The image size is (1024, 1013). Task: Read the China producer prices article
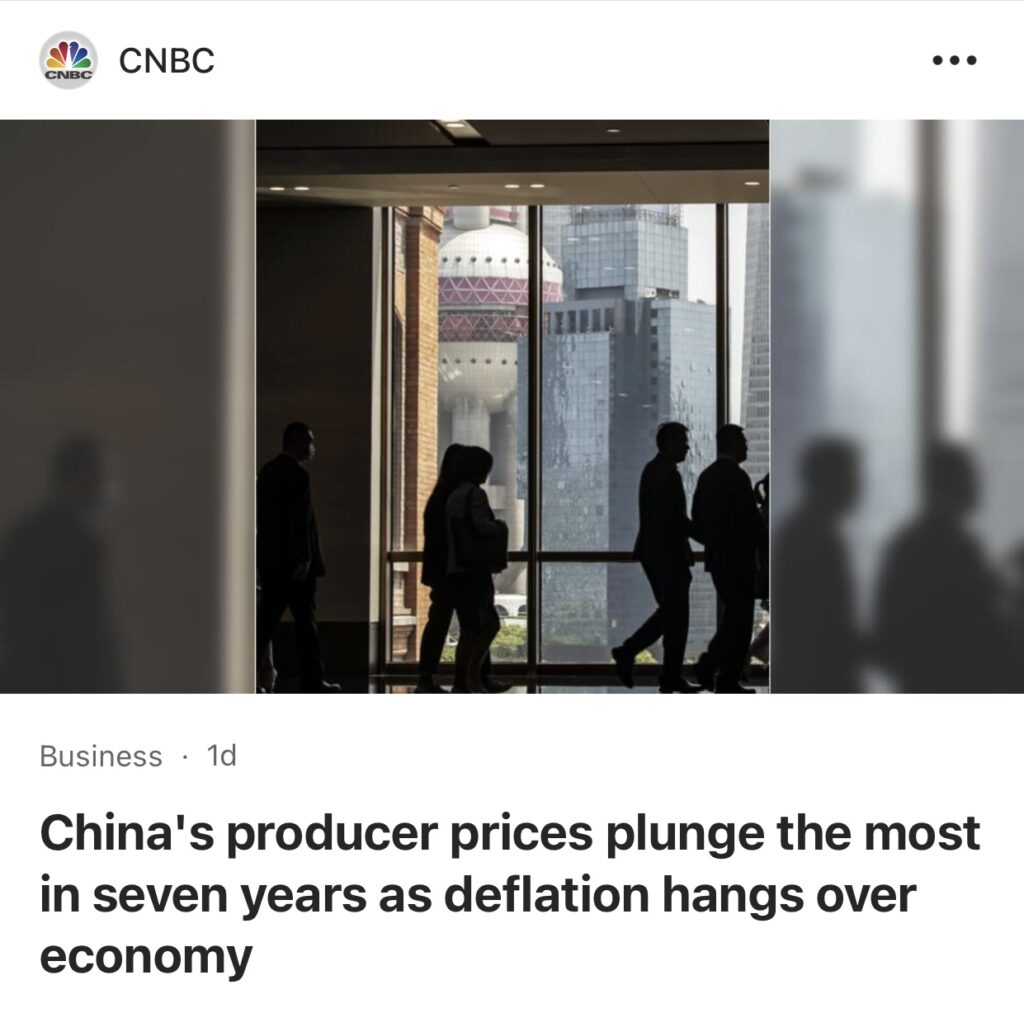coord(508,896)
